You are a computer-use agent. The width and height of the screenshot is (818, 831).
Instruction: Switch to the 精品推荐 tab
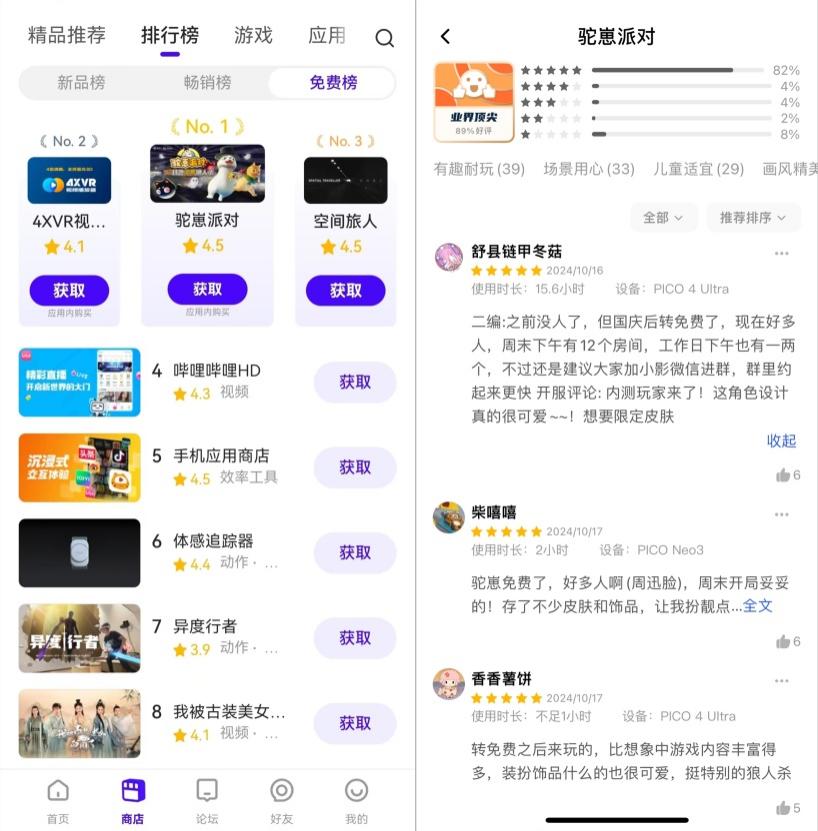(67, 36)
